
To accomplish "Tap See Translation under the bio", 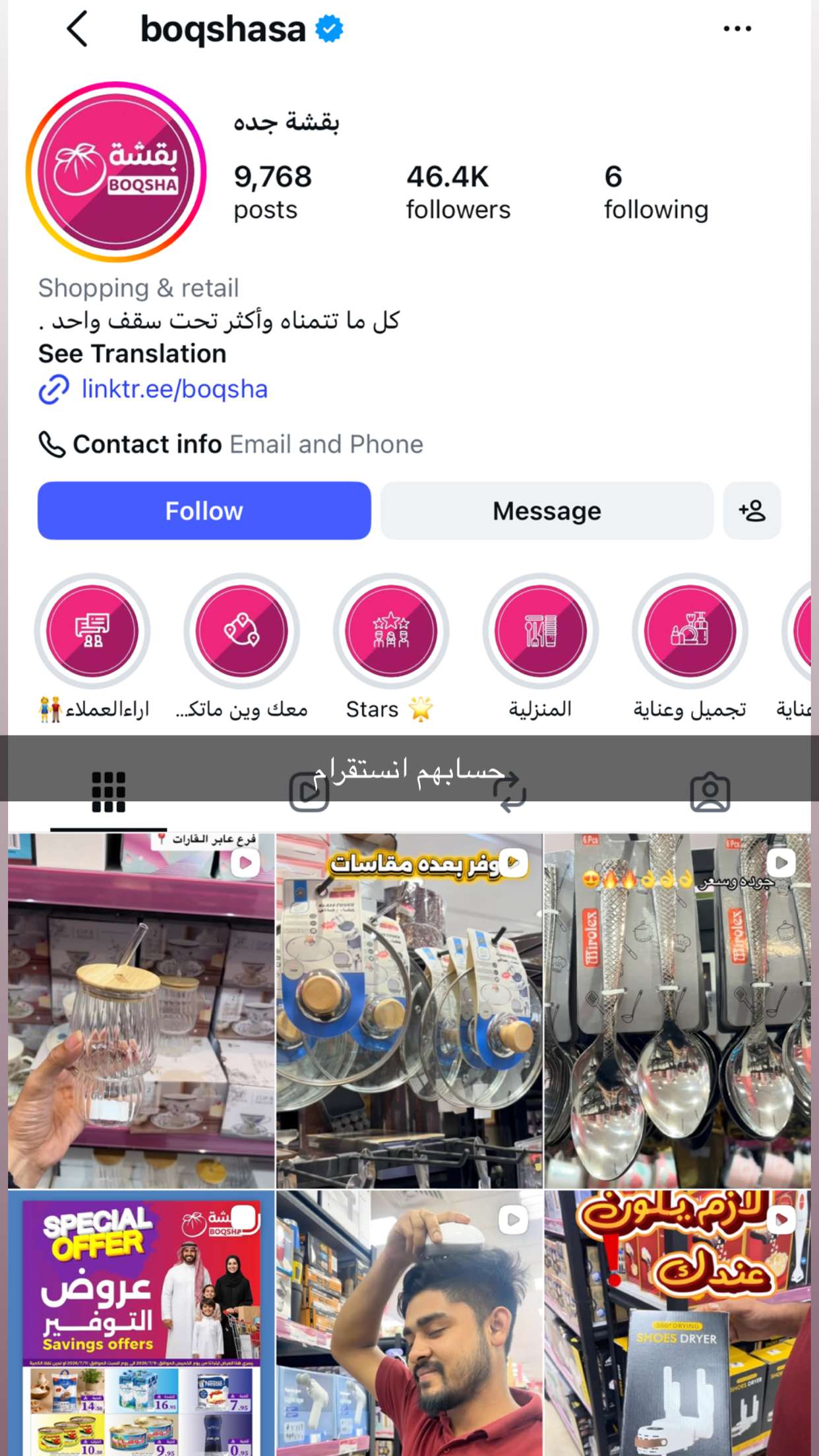I will (133, 354).
